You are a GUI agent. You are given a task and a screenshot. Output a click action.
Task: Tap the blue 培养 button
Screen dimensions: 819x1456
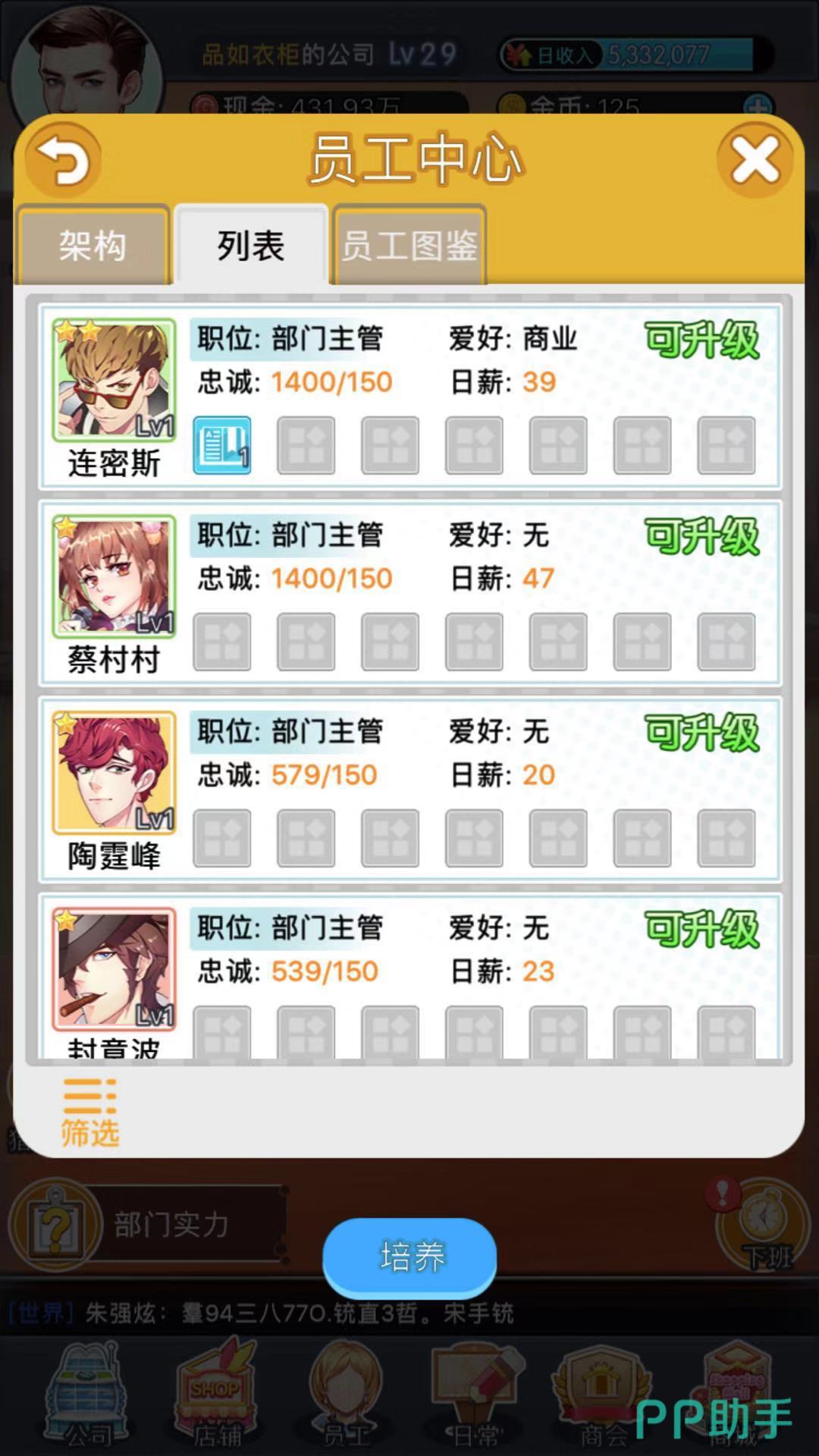409,1257
